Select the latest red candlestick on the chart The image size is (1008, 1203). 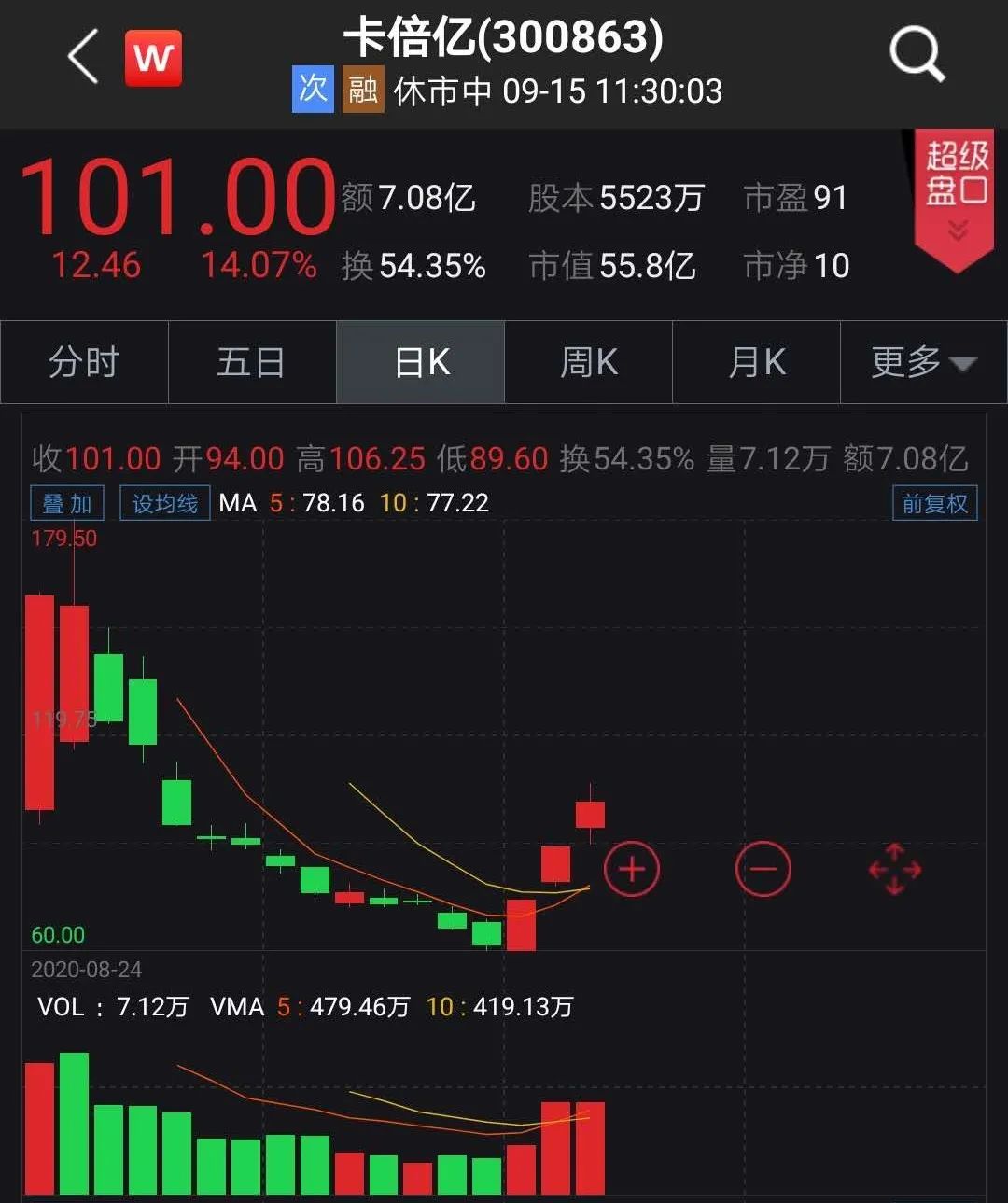[589, 814]
